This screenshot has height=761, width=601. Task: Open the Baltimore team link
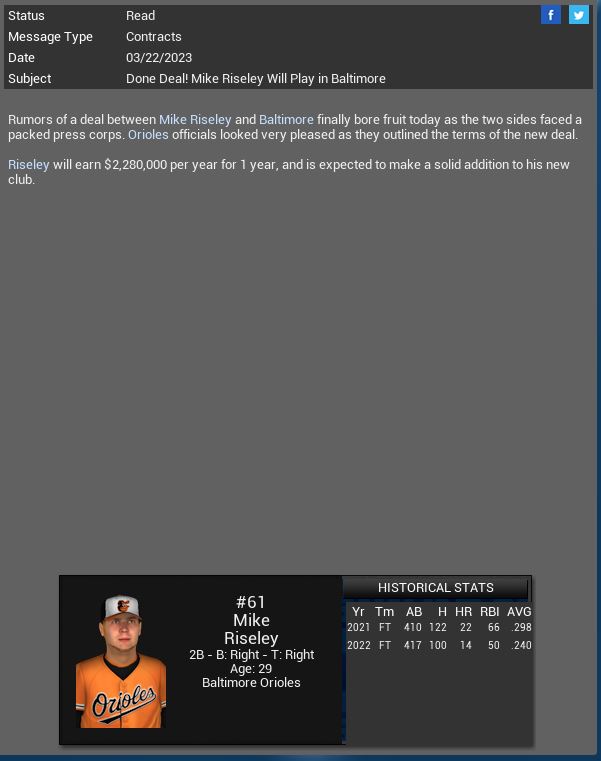286,119
